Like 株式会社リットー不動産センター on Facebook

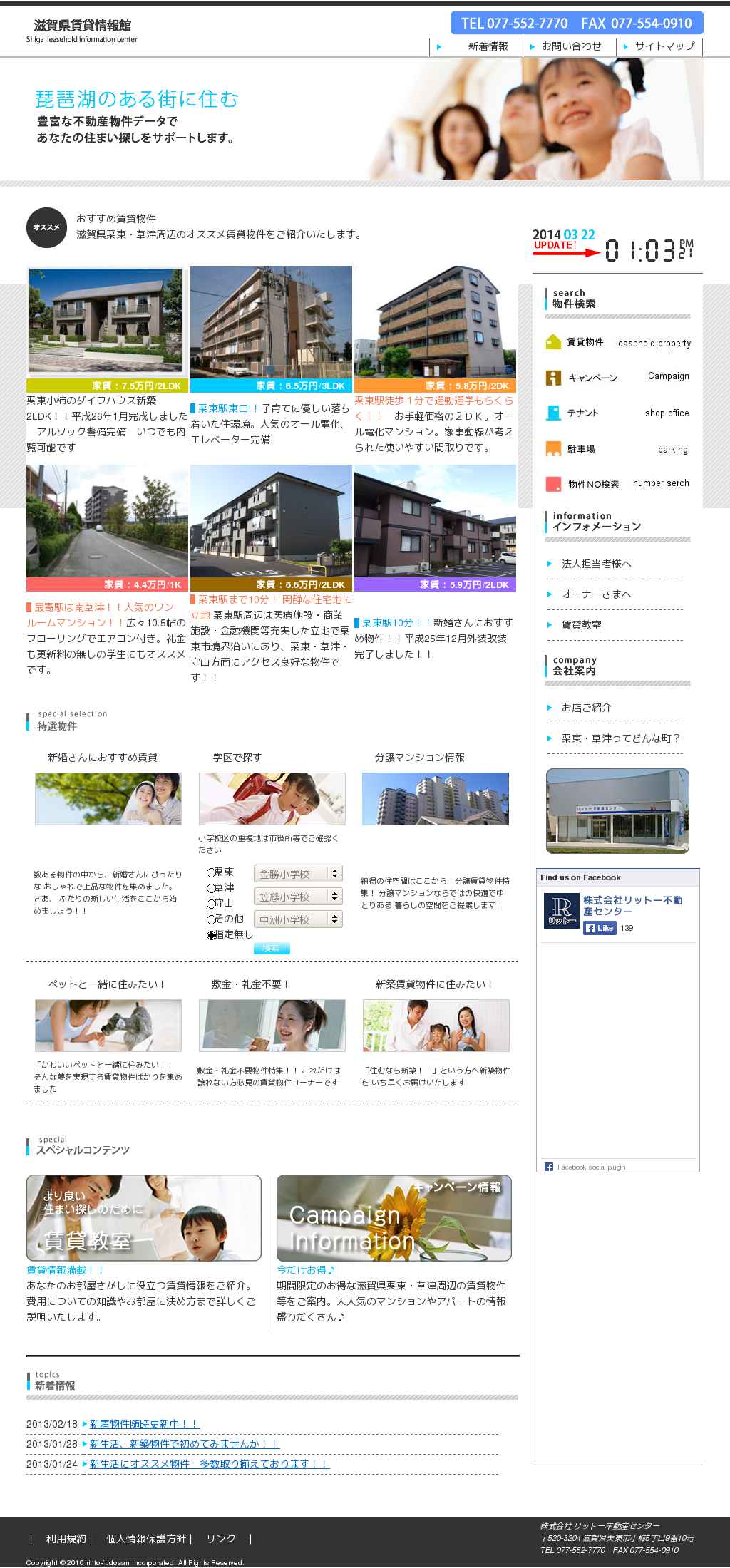(600, 928)
